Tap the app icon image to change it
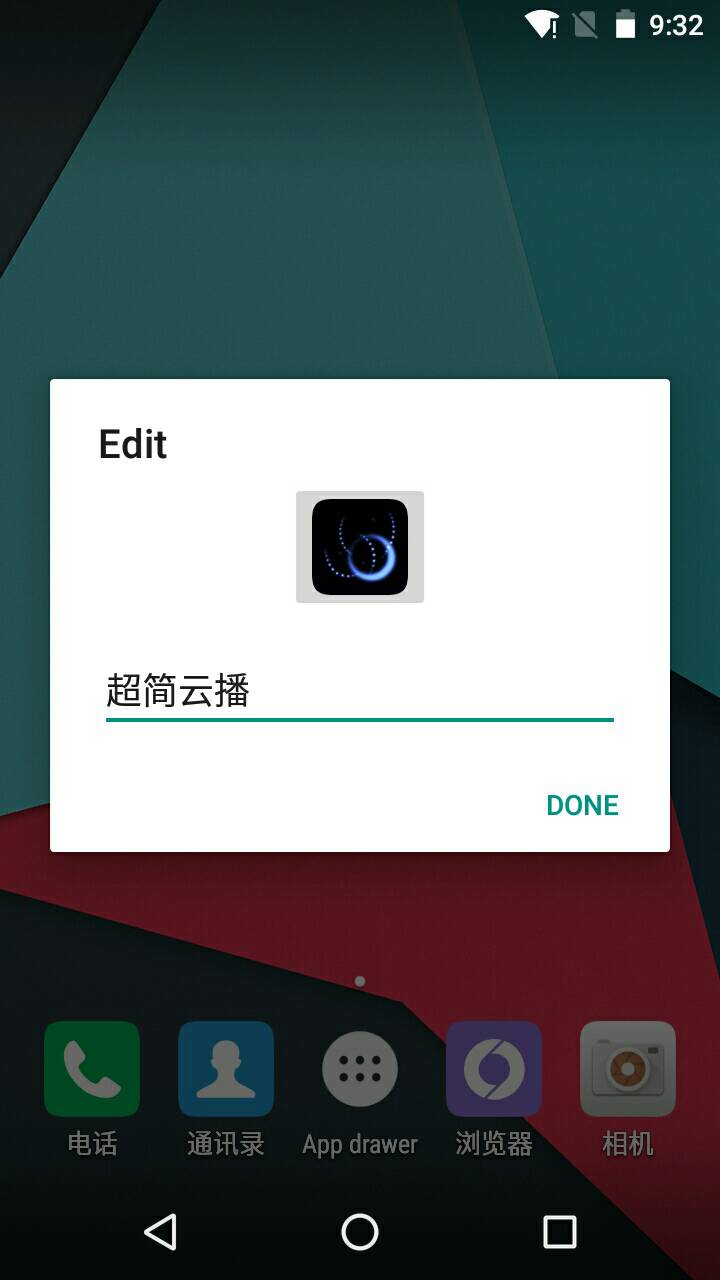This screenshot has width=720, height=1280. [x=360, y=547]
